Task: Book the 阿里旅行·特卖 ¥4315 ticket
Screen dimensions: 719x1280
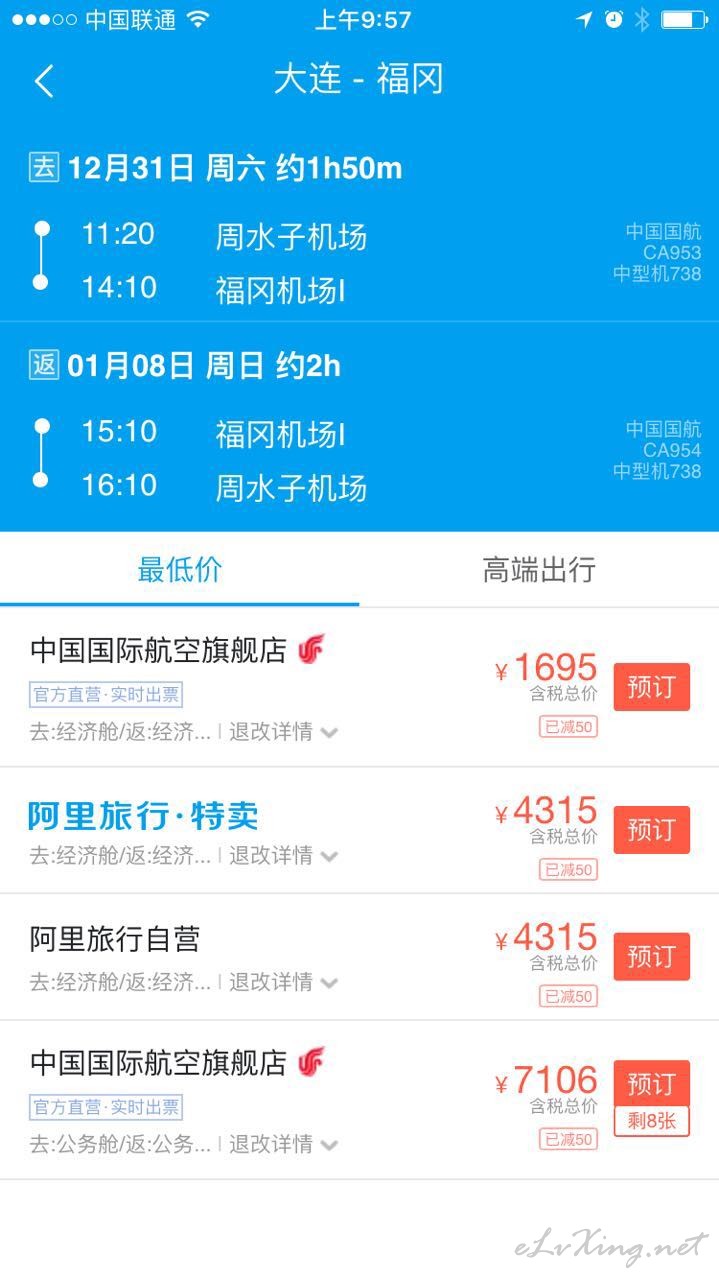Action: coord(651,830)
